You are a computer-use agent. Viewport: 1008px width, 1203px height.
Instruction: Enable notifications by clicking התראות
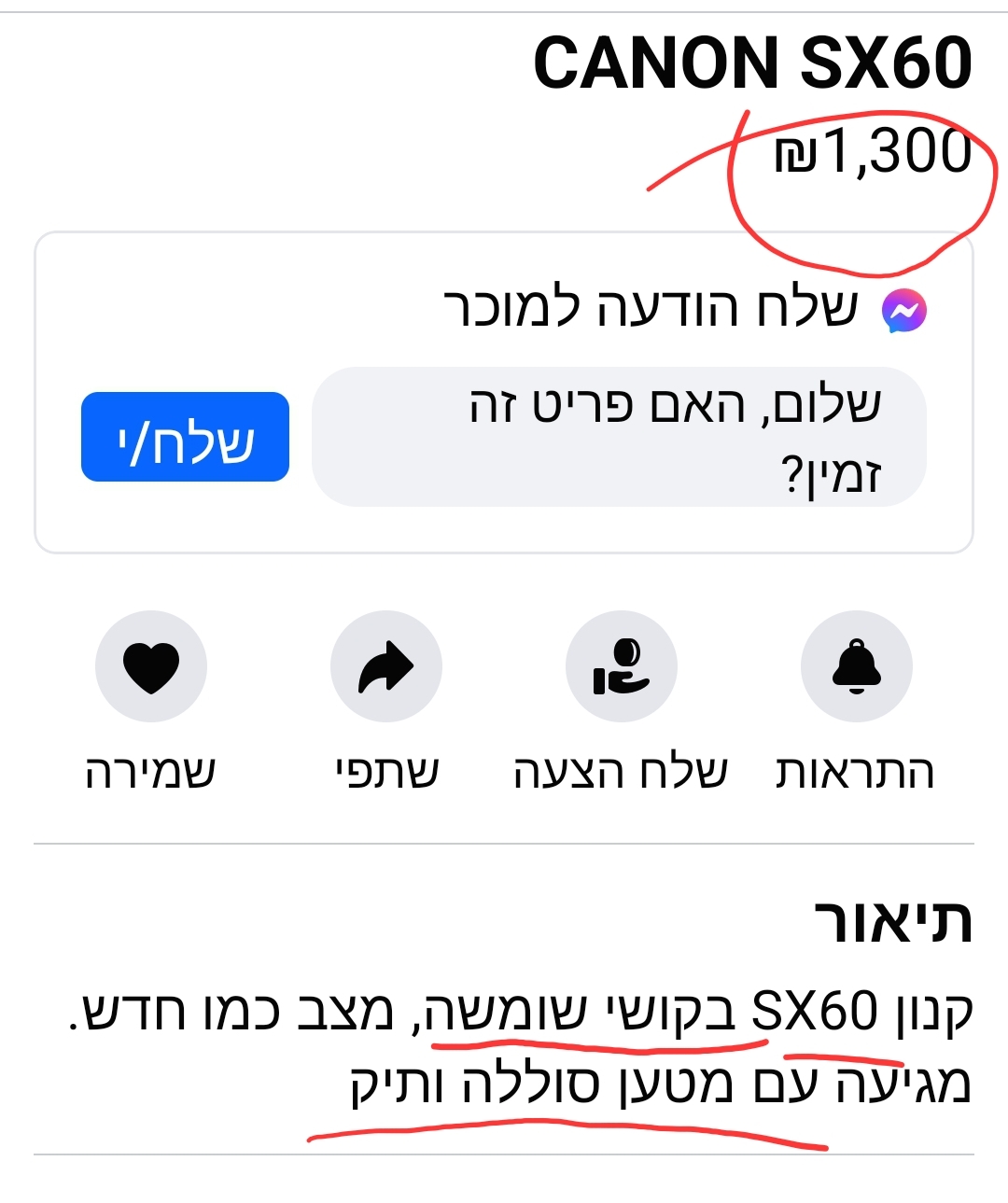[856, 767]
